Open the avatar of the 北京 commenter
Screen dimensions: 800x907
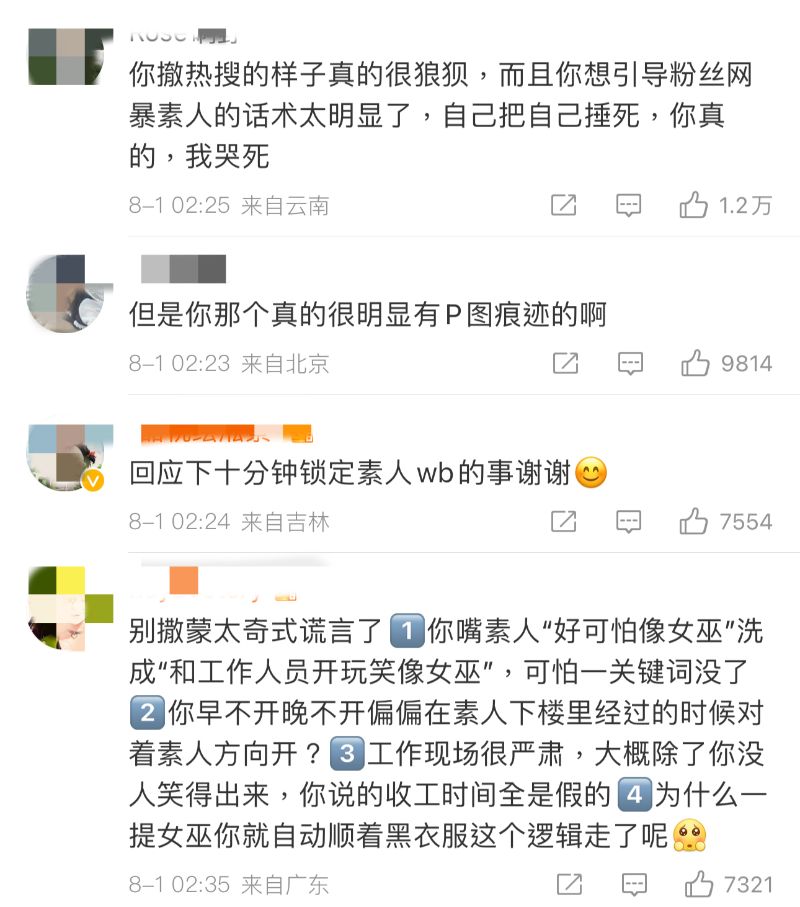pos(65,293)
